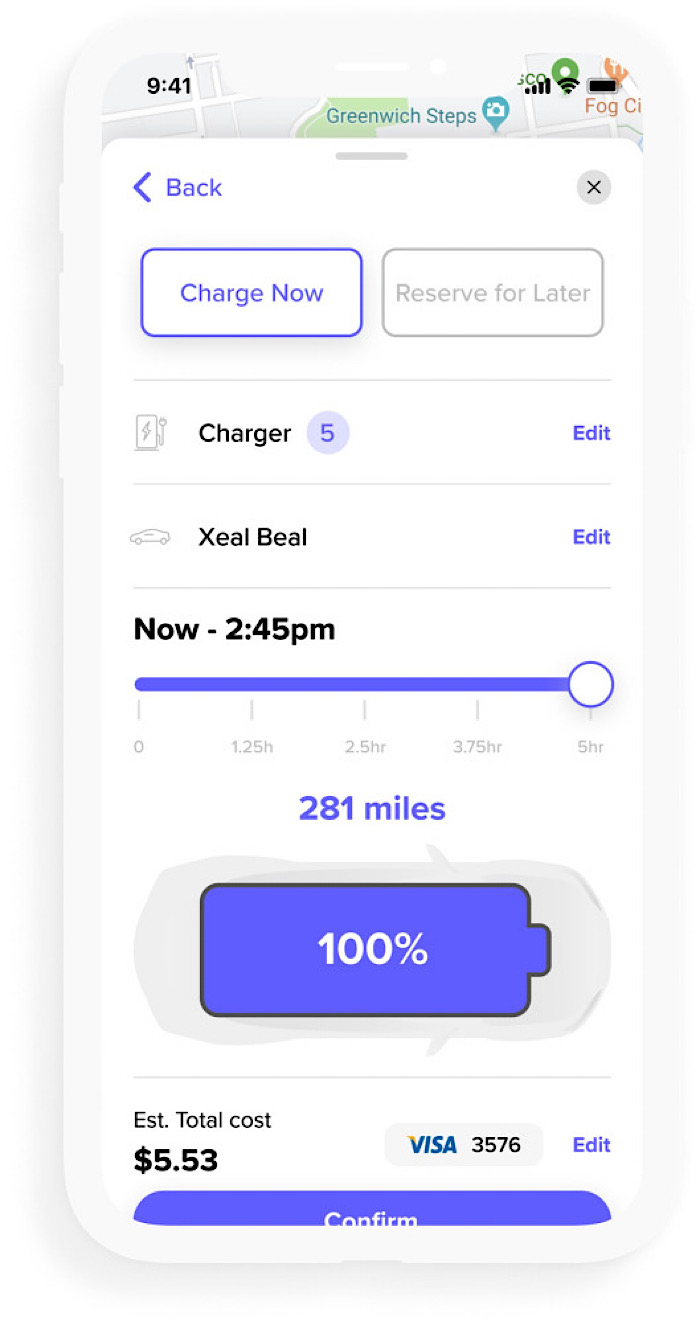Close the charging sheet

pos(593,187)
